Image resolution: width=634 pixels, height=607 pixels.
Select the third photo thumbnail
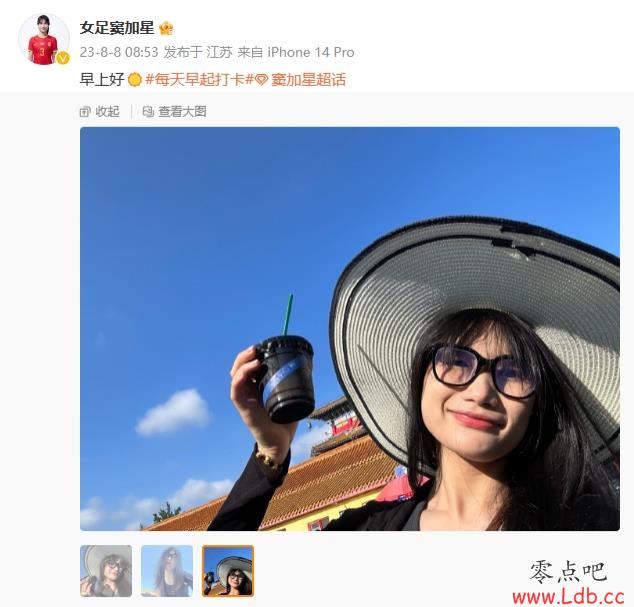[x=228, y=571]
